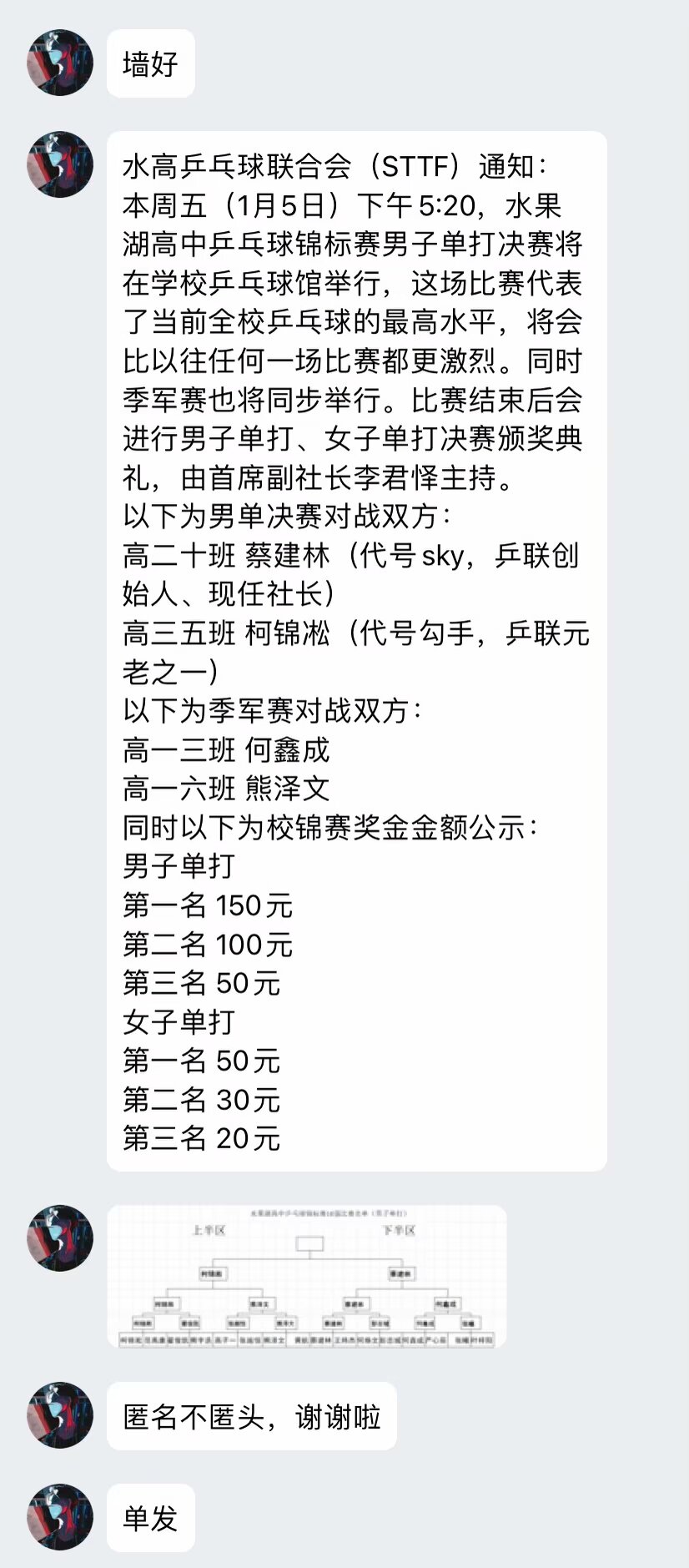Image resolution: width=689 pixels, height=1568 pixels.
Task: Tap avatar next to the 单发 message
Action: coord(59,1516)
